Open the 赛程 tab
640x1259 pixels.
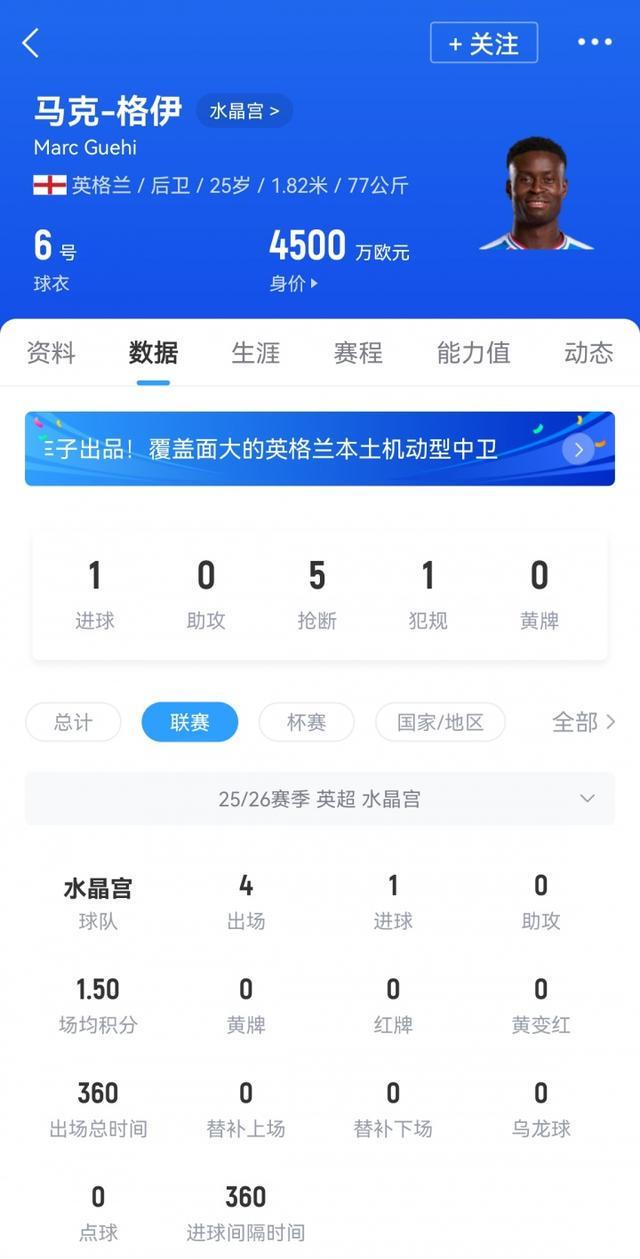[358, 352]
